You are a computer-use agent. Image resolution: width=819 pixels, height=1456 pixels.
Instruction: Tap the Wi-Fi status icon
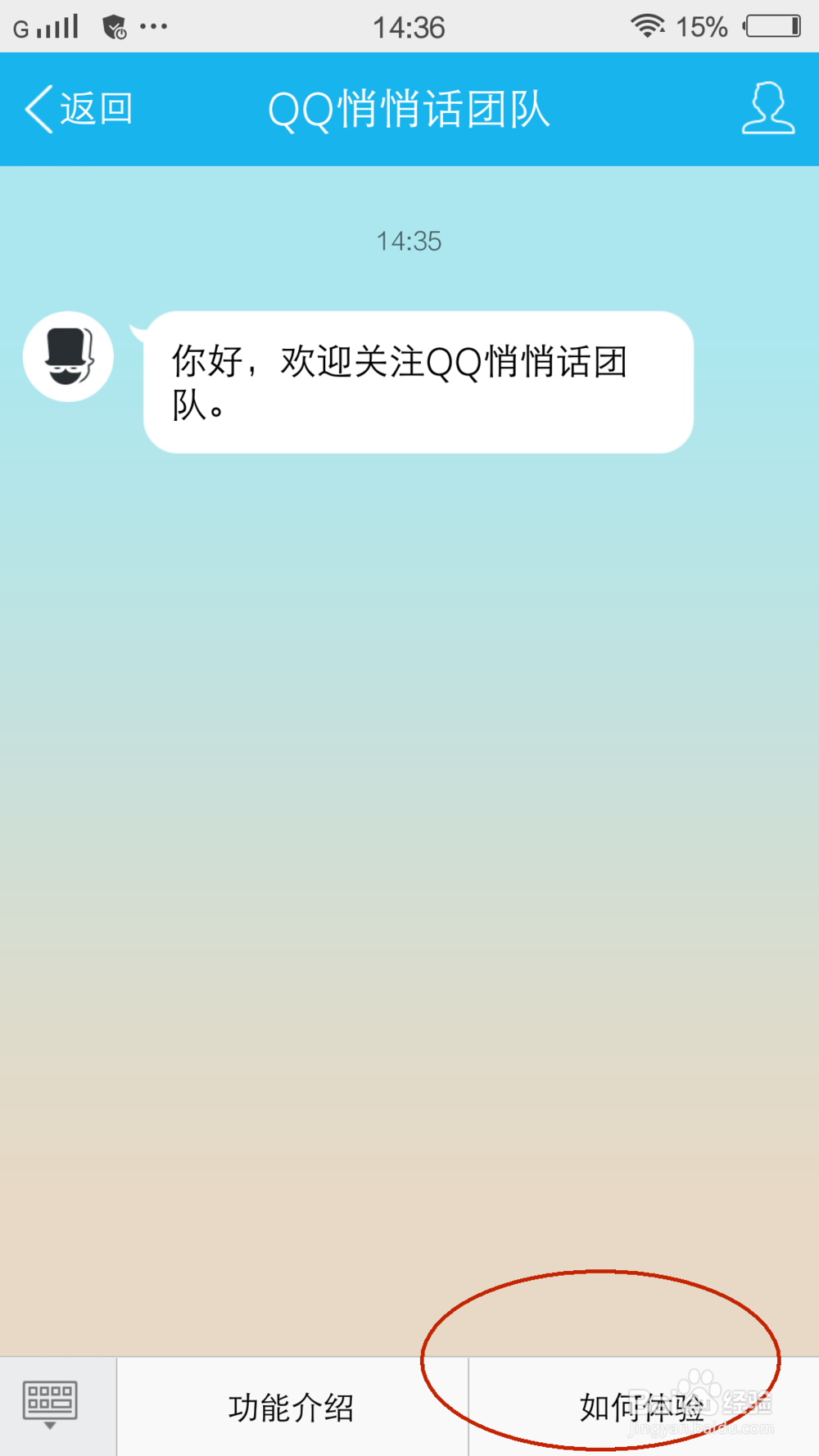tap(648, 25)
